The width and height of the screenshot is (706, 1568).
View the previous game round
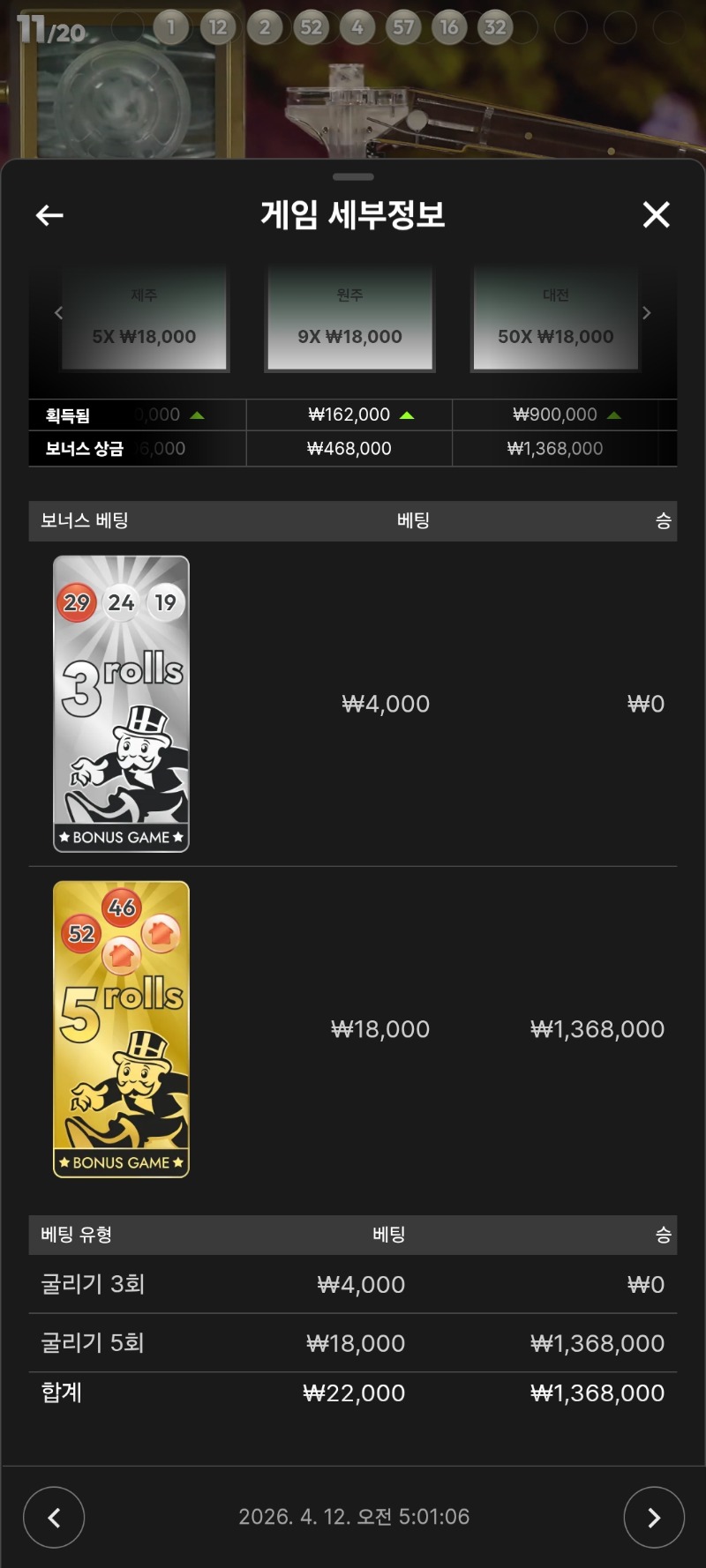coord(54,1517)
